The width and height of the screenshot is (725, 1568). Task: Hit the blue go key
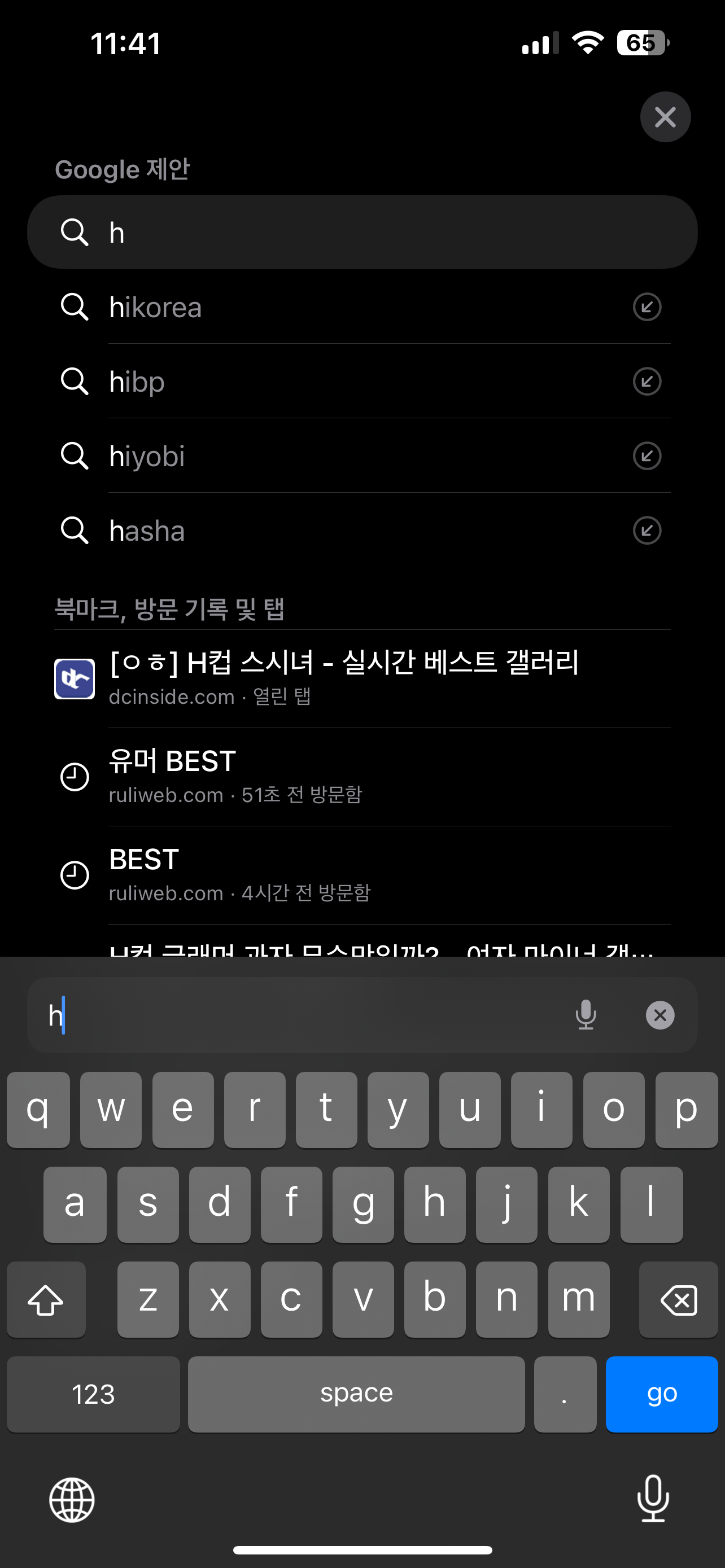(x=662, y=1394)
